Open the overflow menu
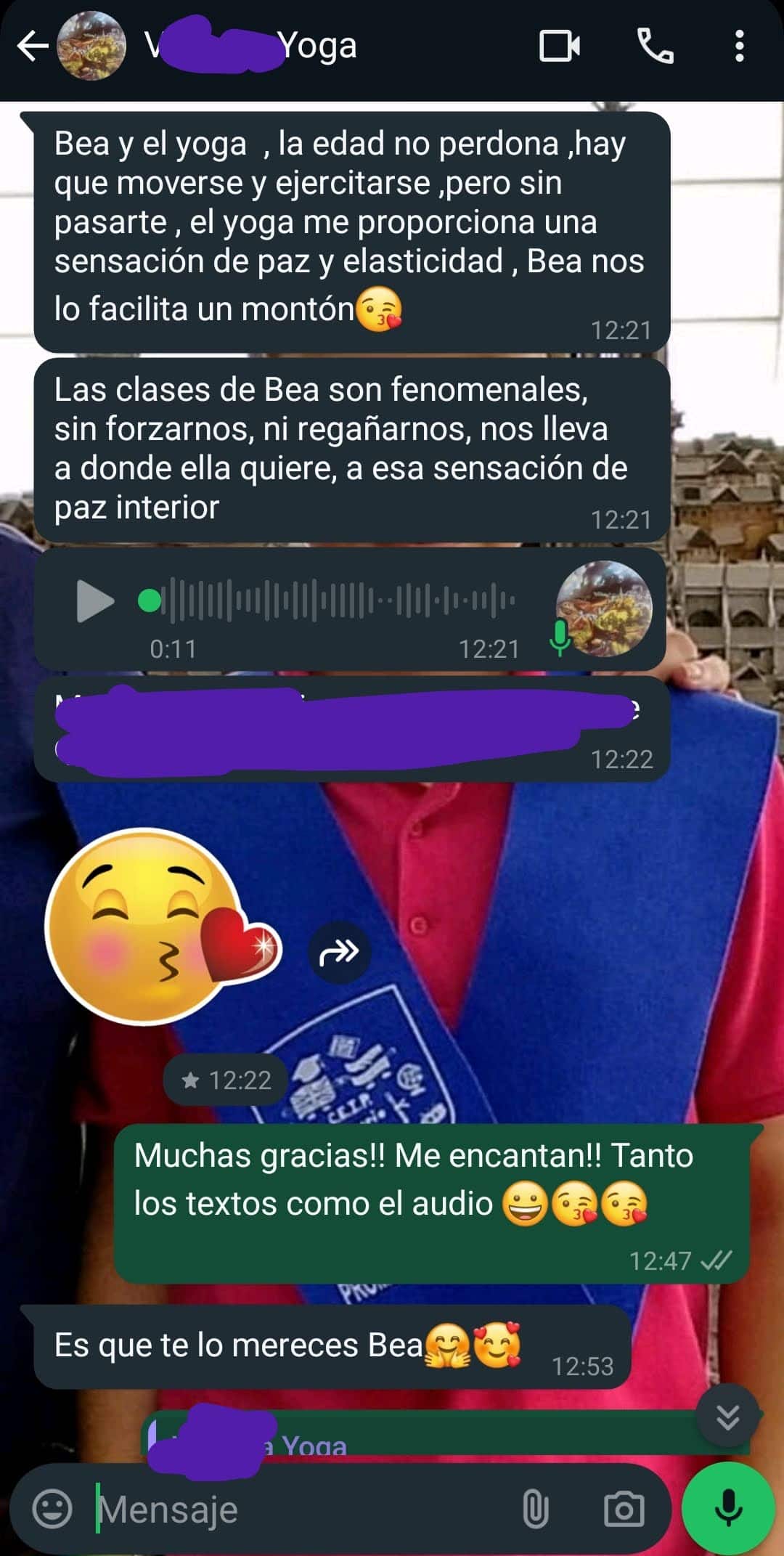This screenshot has height=1556, width=784. (739, 46)
